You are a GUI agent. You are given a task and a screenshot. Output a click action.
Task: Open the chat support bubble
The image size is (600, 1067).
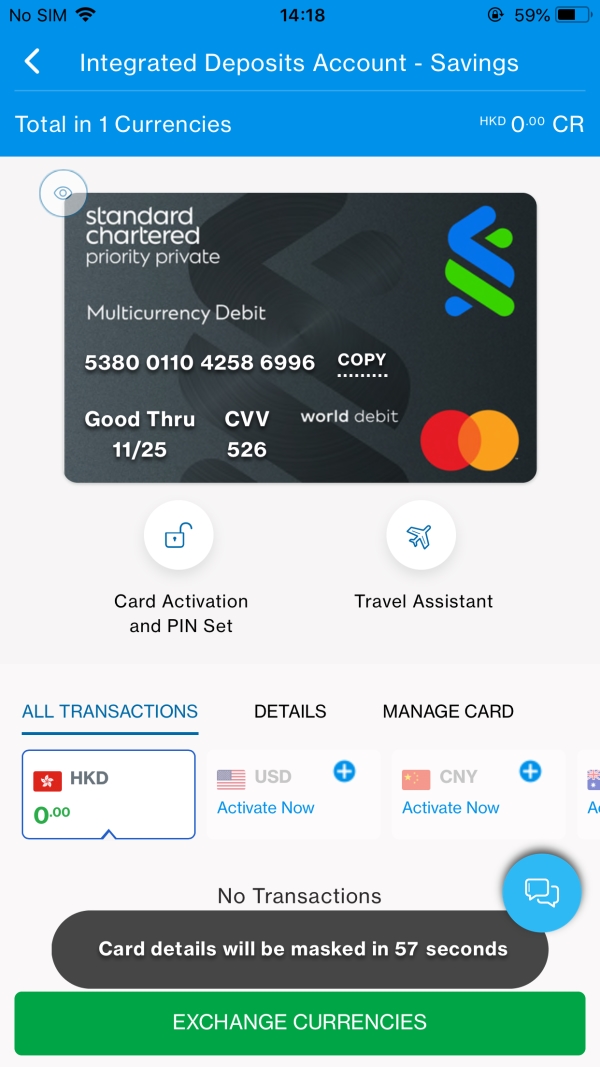(x=541, y=892)
